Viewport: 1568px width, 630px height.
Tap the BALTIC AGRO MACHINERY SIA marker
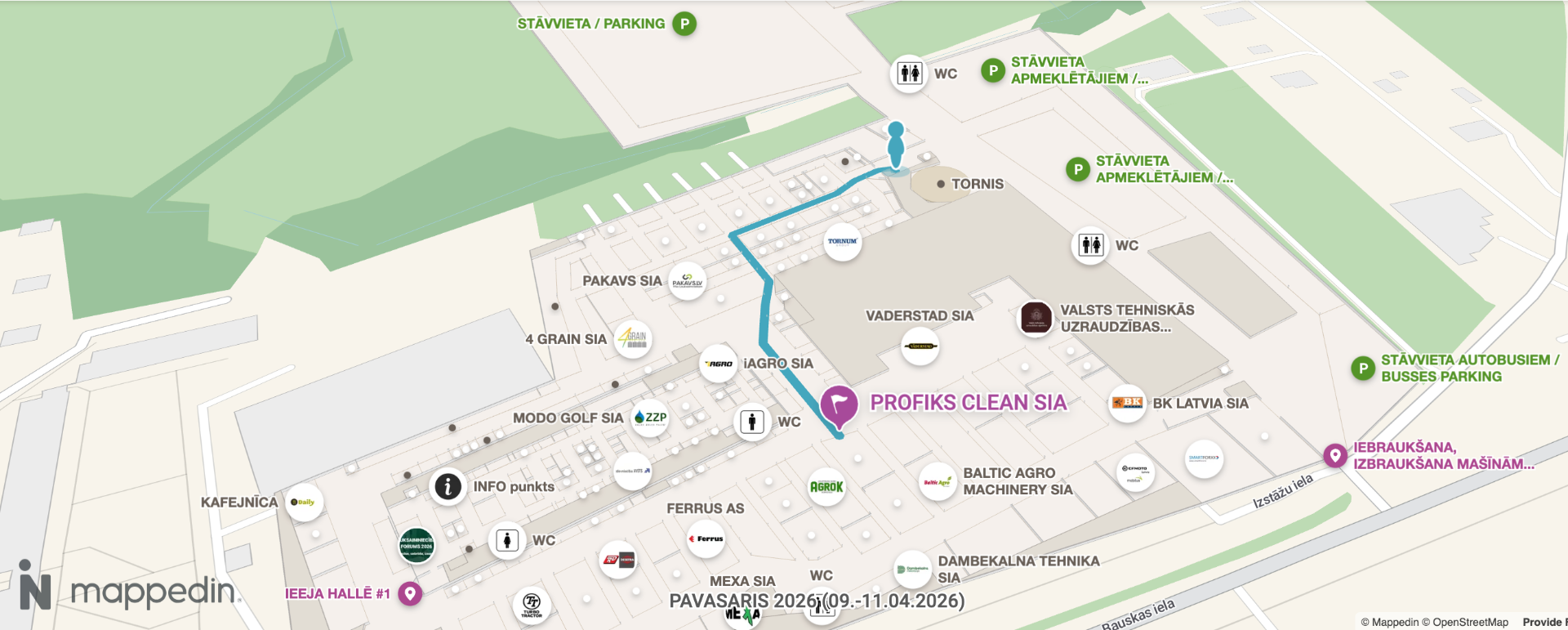tap(937, 482)
